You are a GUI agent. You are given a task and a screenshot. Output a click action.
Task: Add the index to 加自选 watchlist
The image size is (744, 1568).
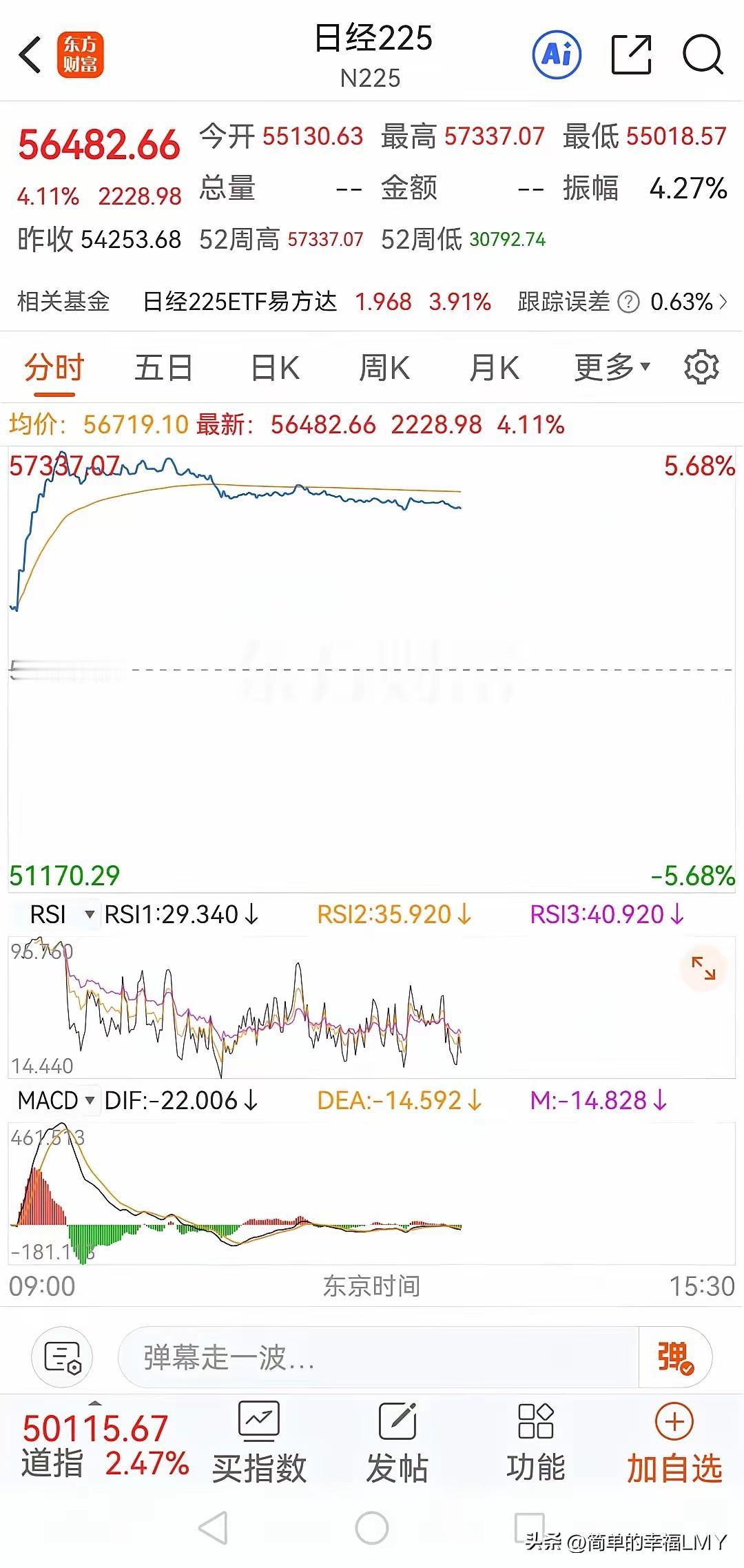[674, 1442]
